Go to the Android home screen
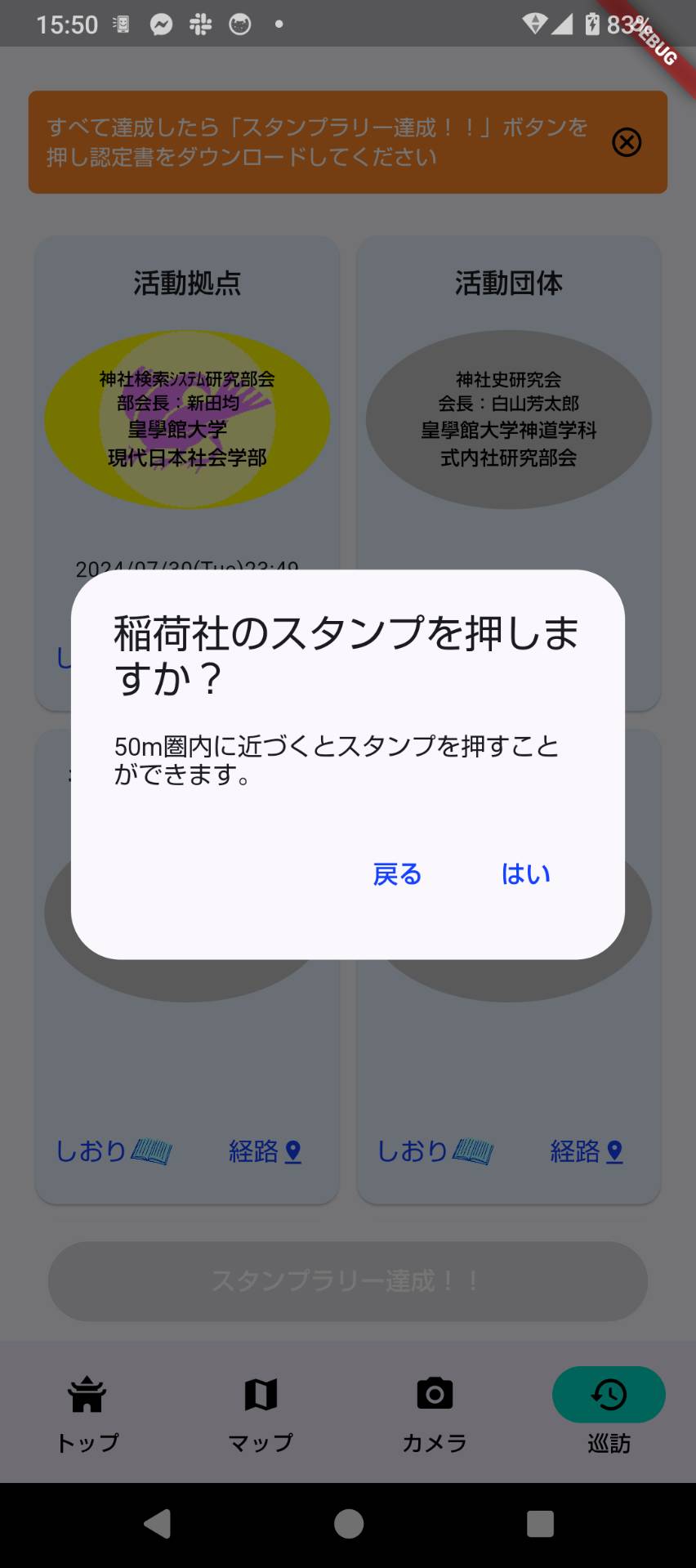The height and width of the screenshot is (1568, 696). point(349,1523)
